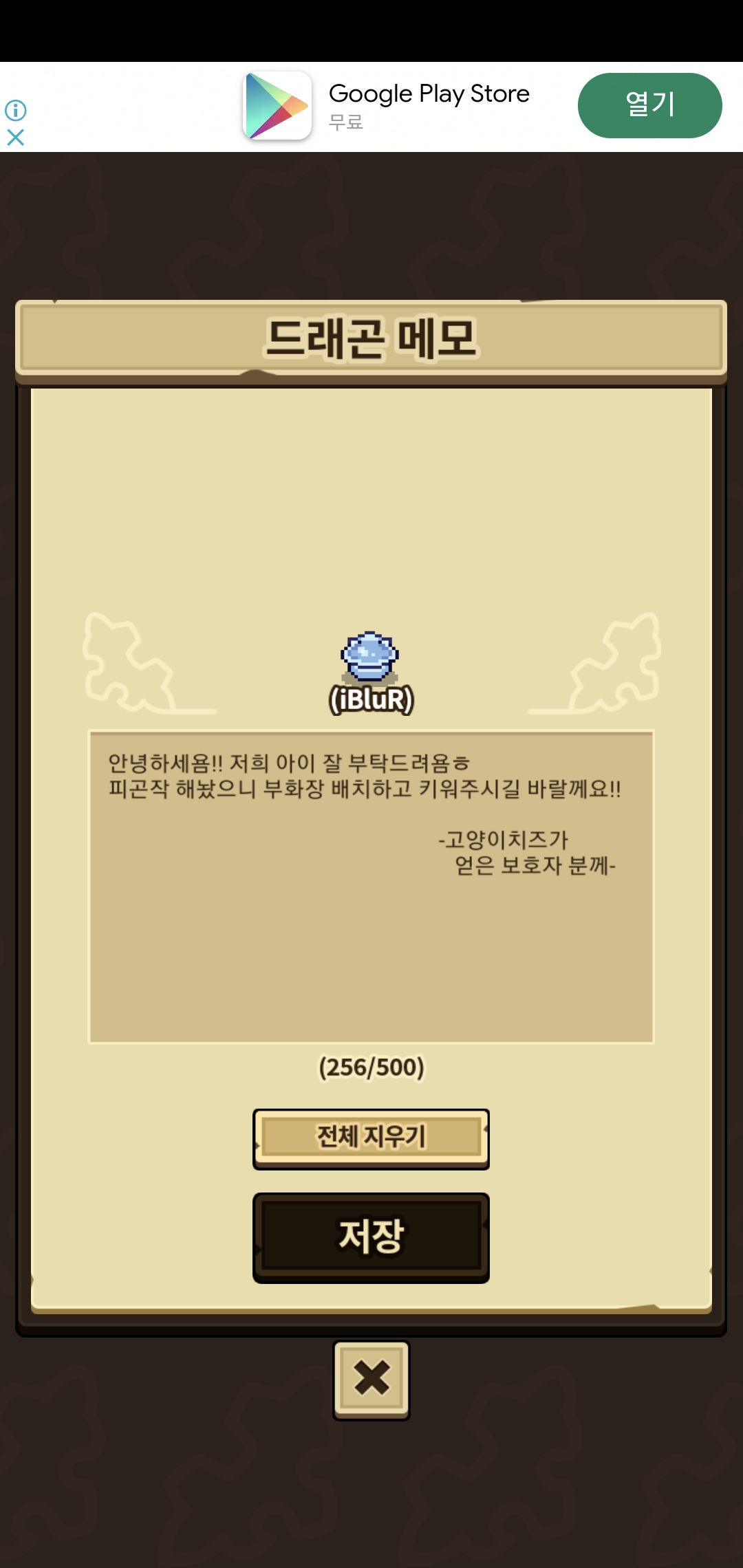Viewport: 743px width, 1568px height.
Task: Dismiss the ad with the X icon
Action: [15, 138]
